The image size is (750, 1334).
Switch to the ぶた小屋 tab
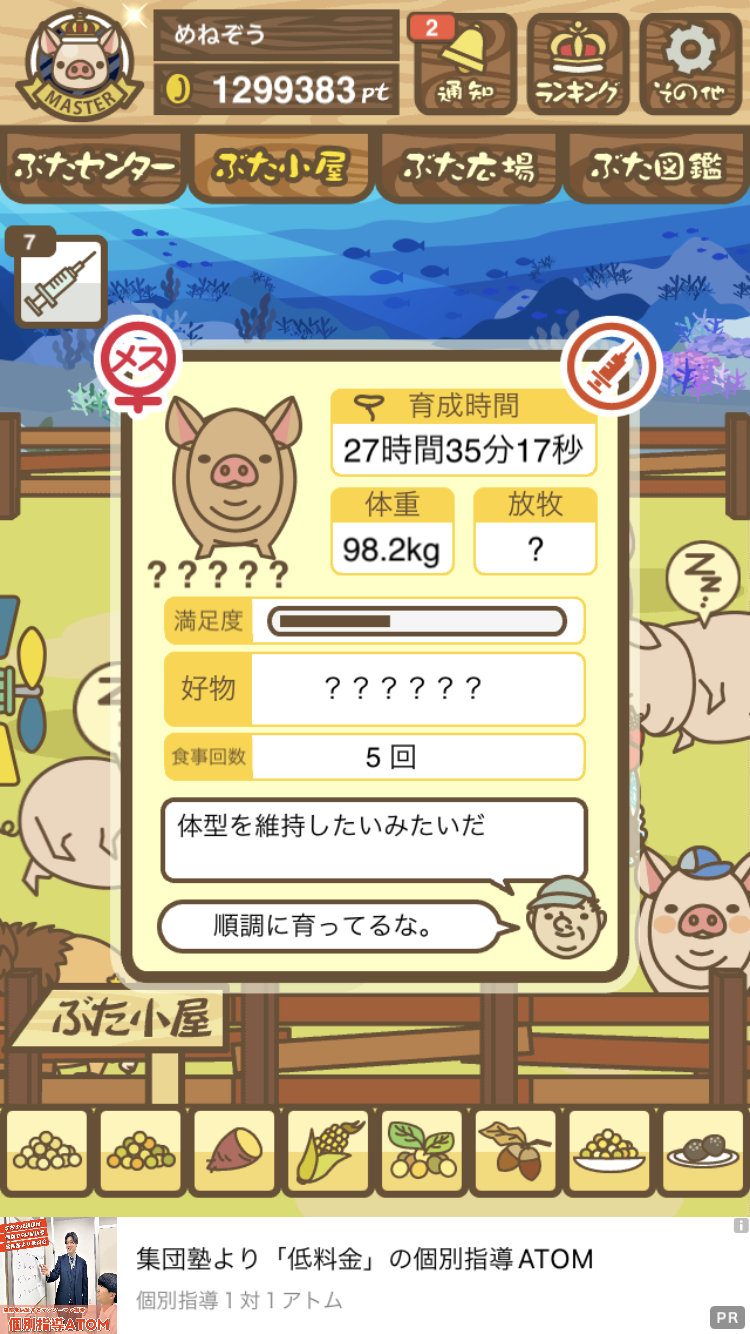tap(280, 167)
